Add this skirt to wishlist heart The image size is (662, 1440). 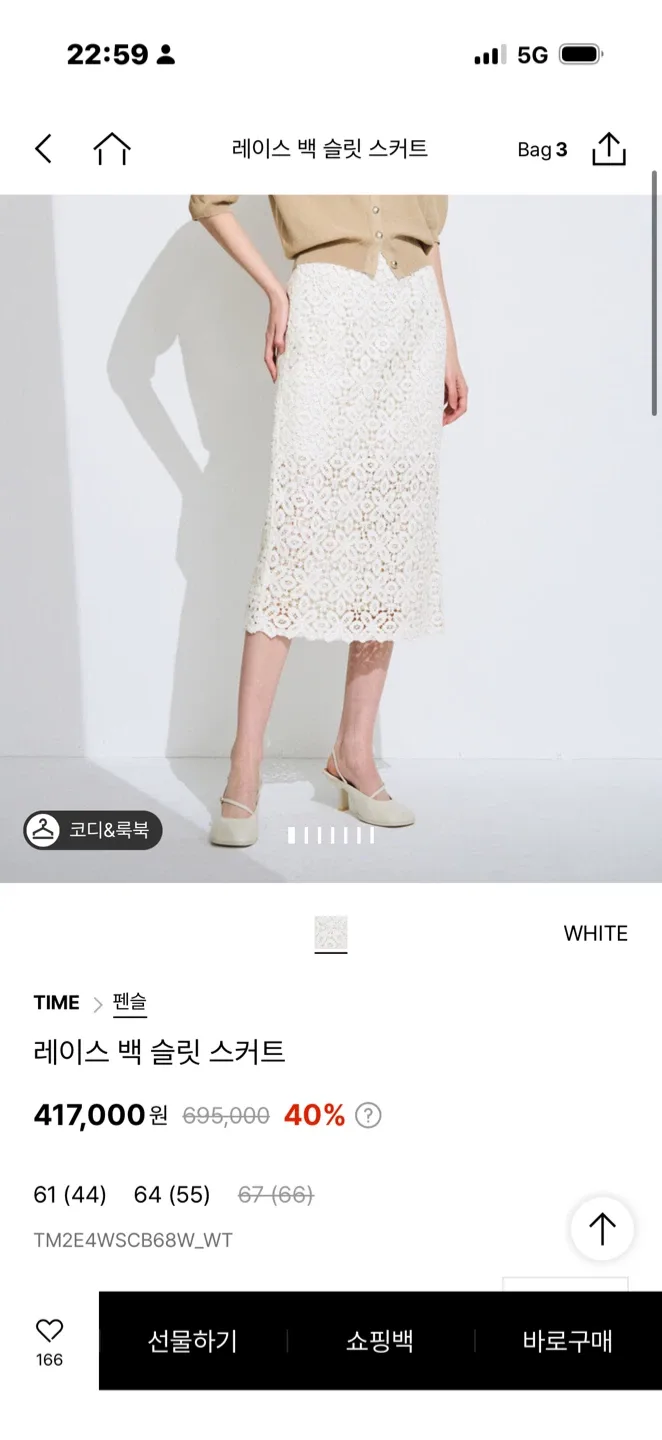coord(49,1331)
